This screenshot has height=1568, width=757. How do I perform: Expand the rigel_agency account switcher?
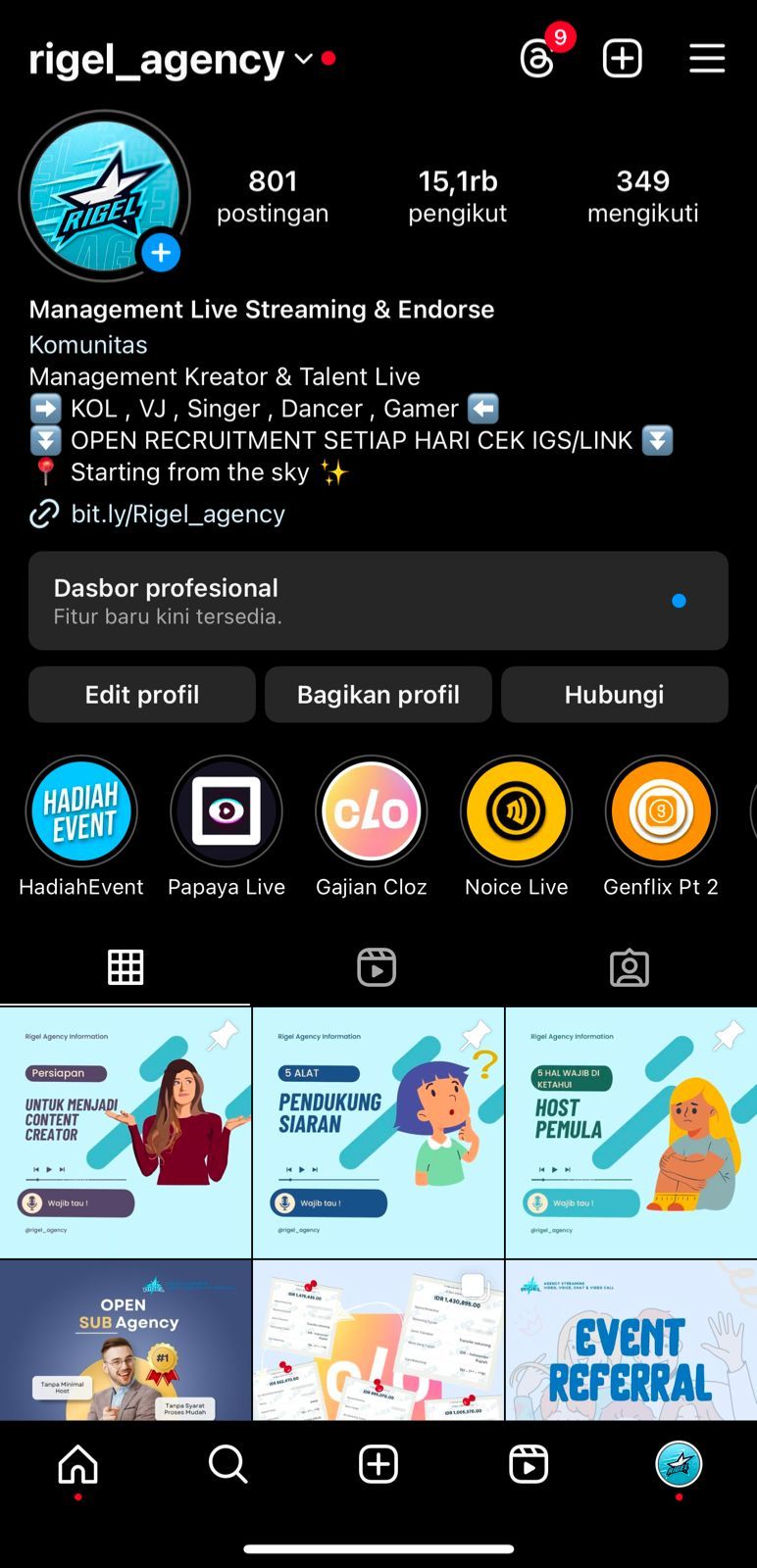click(x=171, y=60)
